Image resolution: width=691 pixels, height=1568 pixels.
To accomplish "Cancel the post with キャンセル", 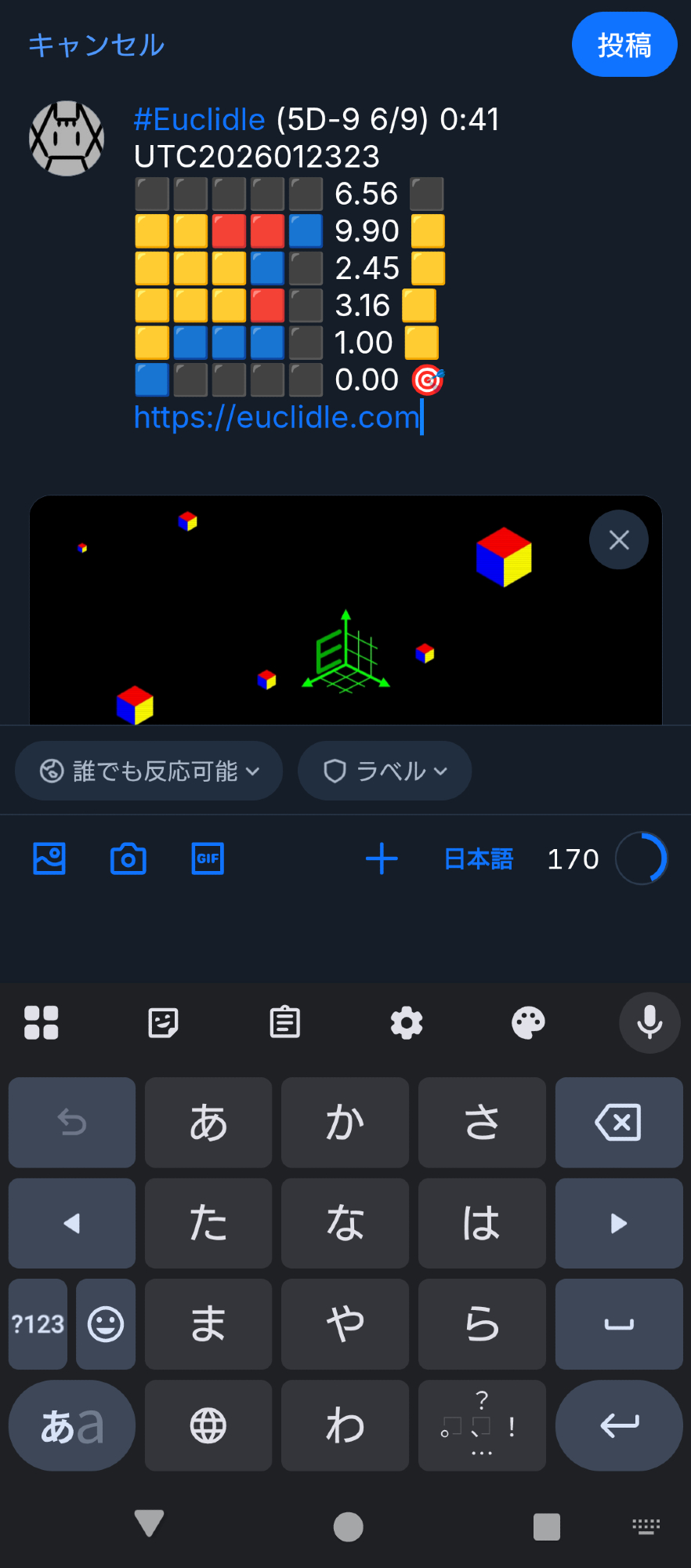I will pyautogui.click(x=96, y=45).
